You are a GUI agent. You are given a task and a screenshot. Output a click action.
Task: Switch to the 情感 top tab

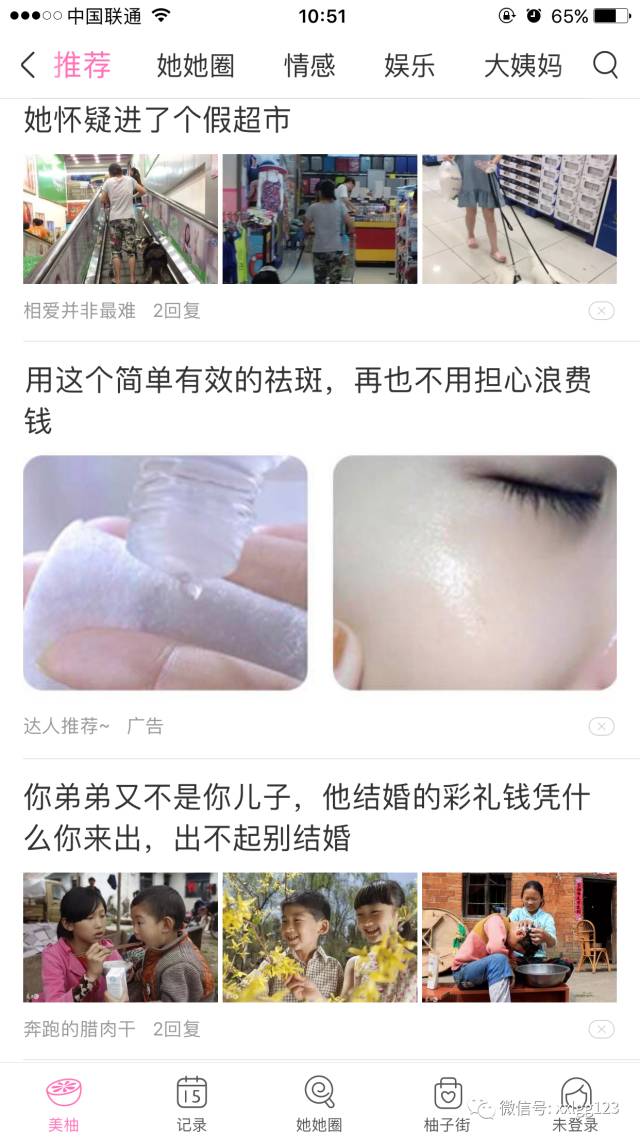309,66
